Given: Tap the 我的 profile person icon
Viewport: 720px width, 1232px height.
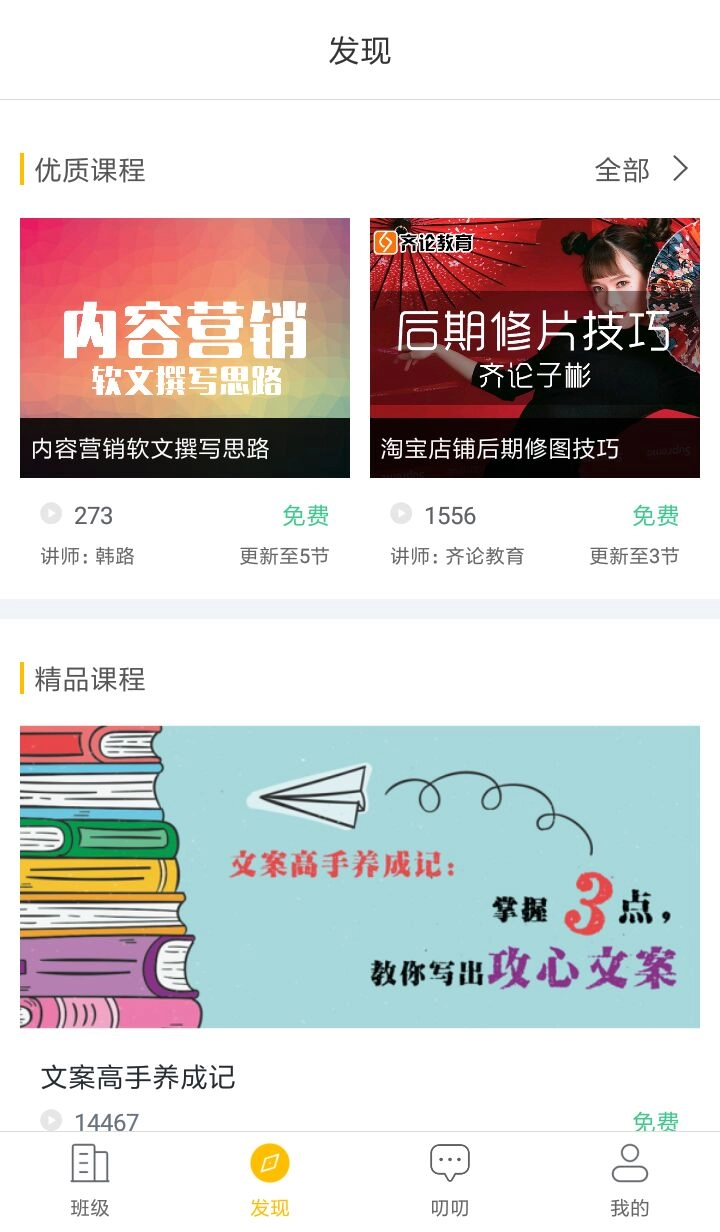Looking at the screenshot, I should [x=630, y=1163].
